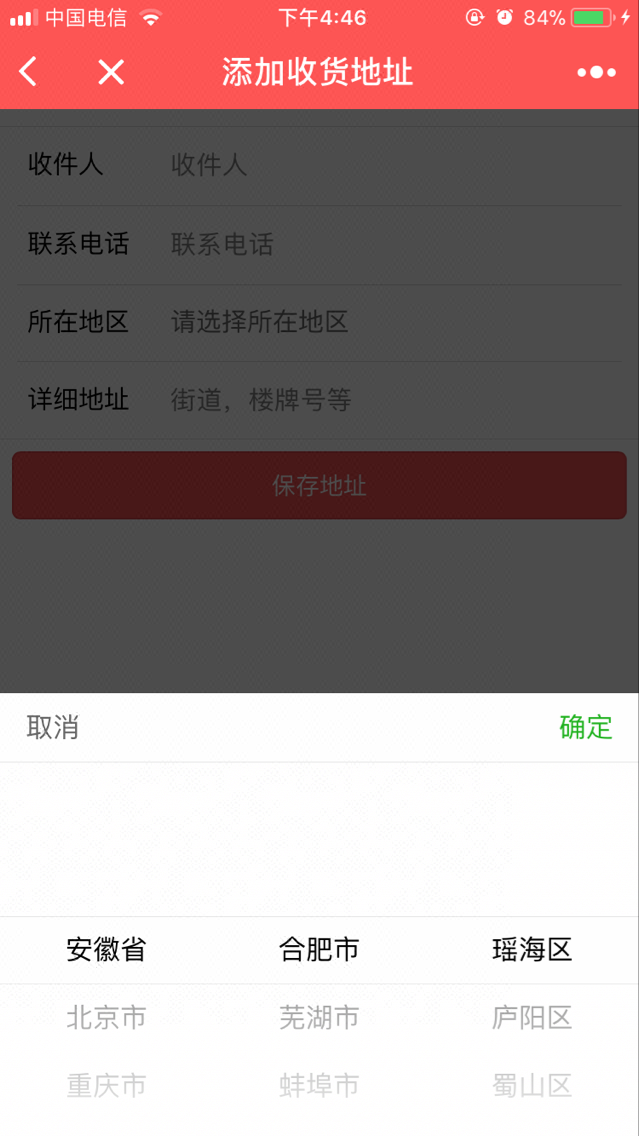Tap 取消 to dismiss the region picker

tap(53, 727)
